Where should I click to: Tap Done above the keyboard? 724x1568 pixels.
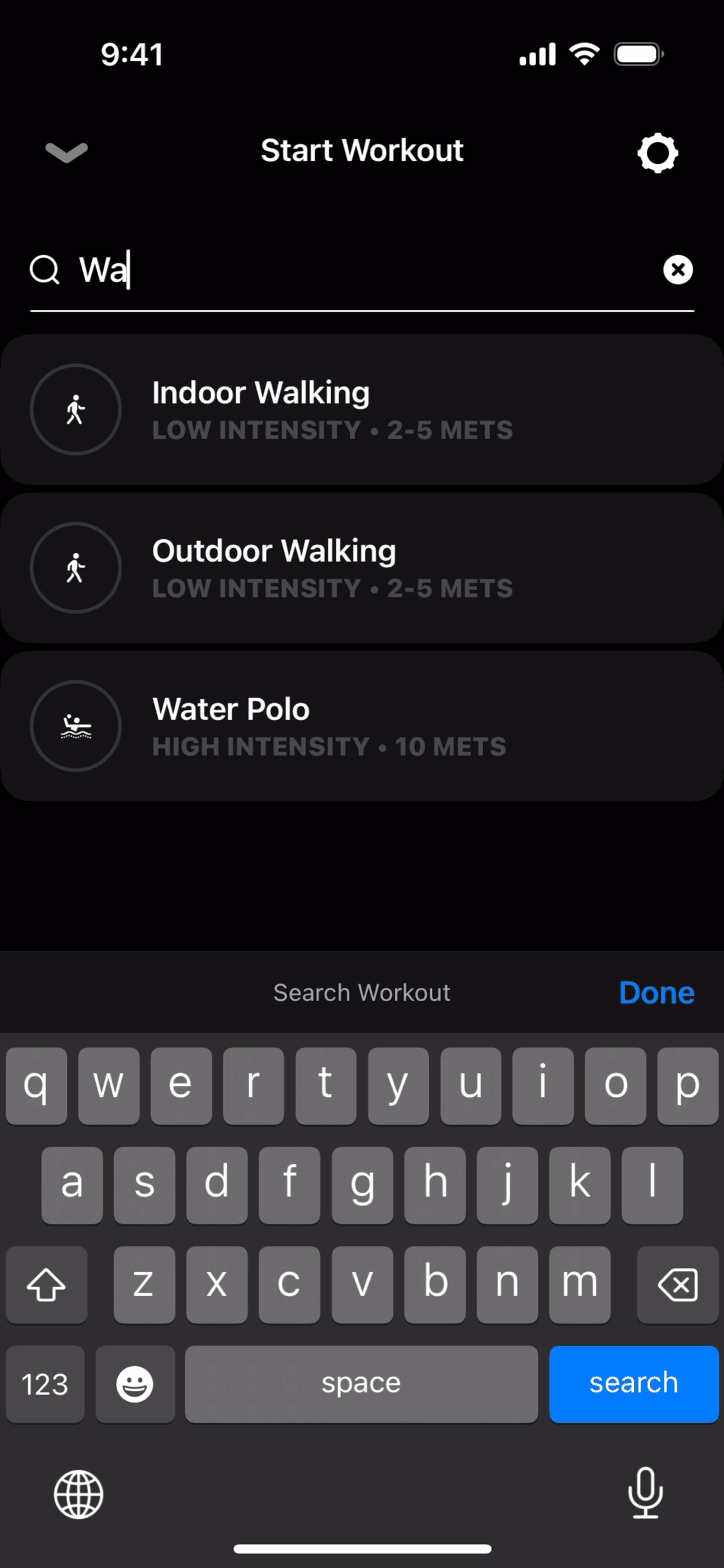point(656,992)
